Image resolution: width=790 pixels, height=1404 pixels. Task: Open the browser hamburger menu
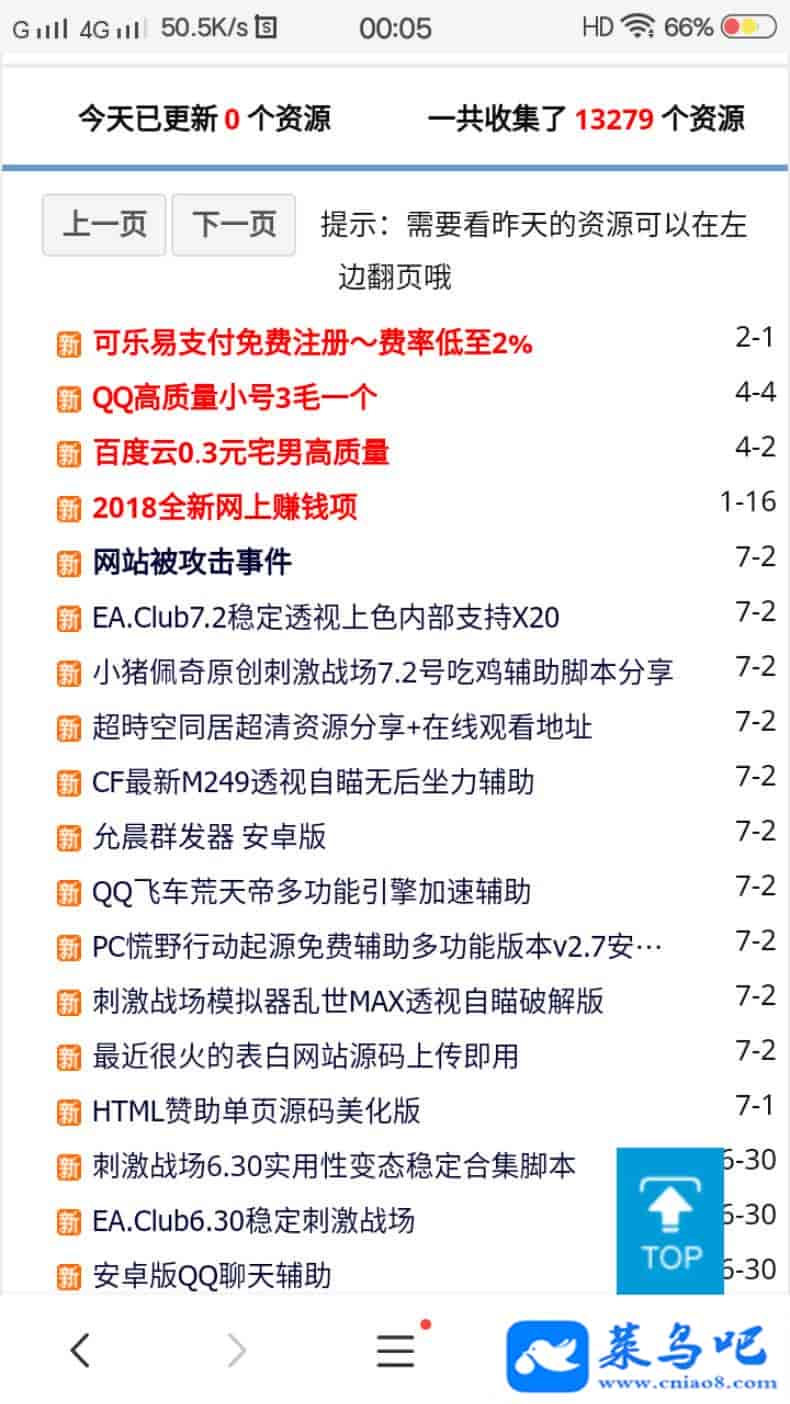pos(396,1351)
